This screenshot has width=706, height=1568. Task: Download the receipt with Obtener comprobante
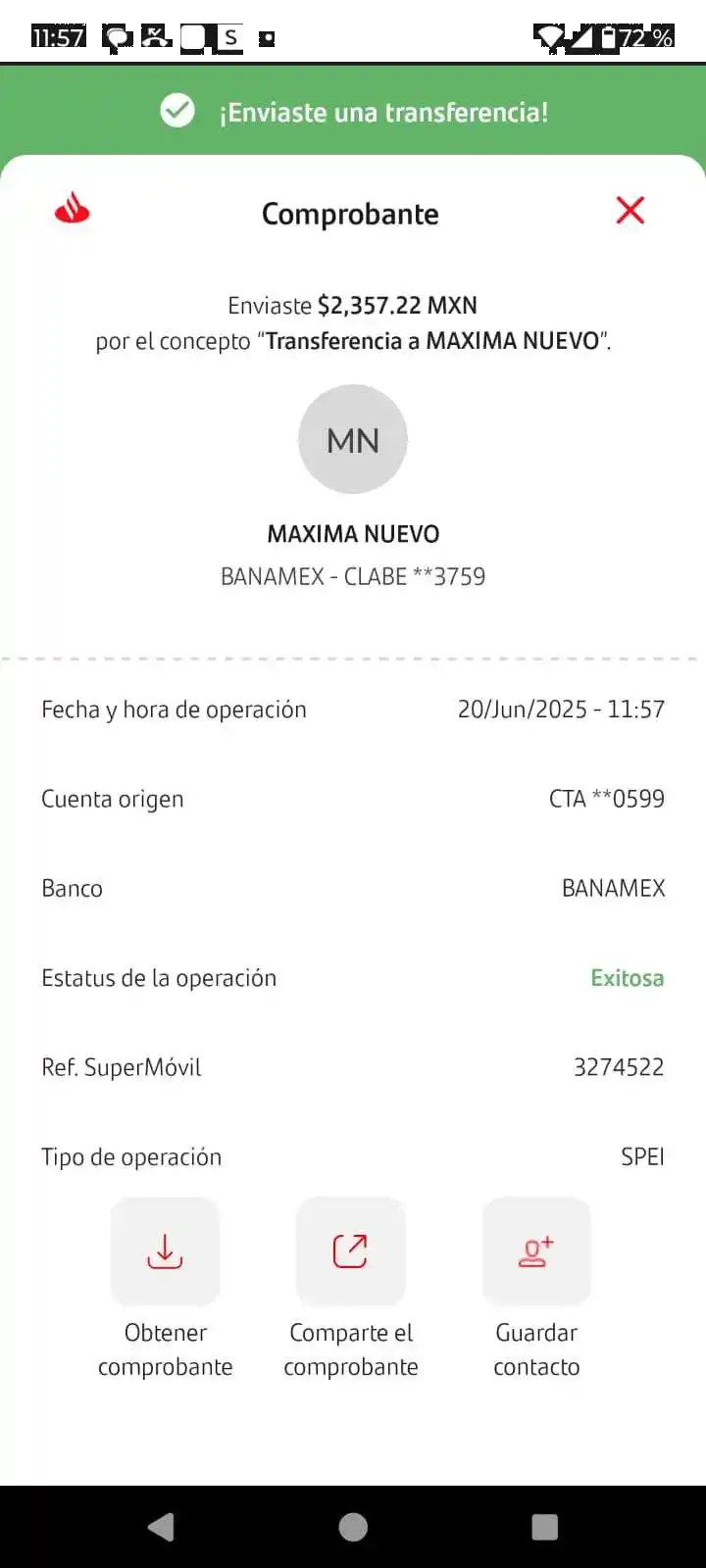click(165, 1251)
